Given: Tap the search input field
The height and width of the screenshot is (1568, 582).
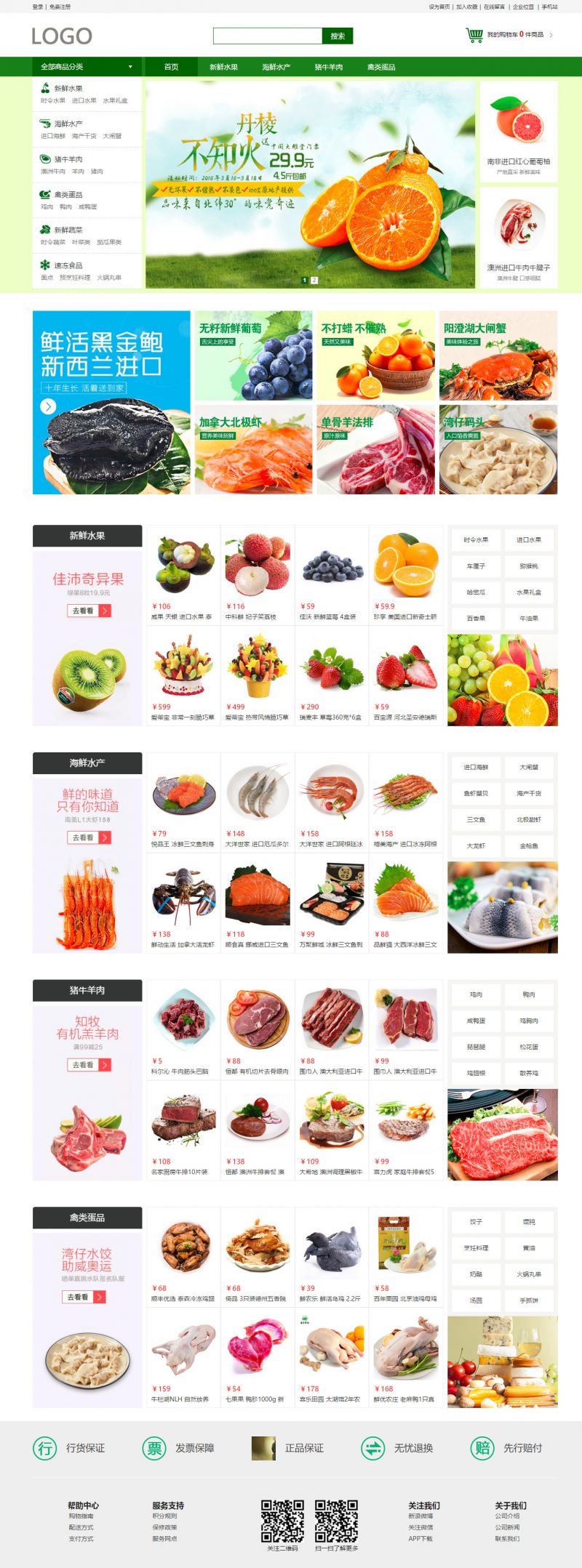Looking at the screenshot, I should (267, 36).
